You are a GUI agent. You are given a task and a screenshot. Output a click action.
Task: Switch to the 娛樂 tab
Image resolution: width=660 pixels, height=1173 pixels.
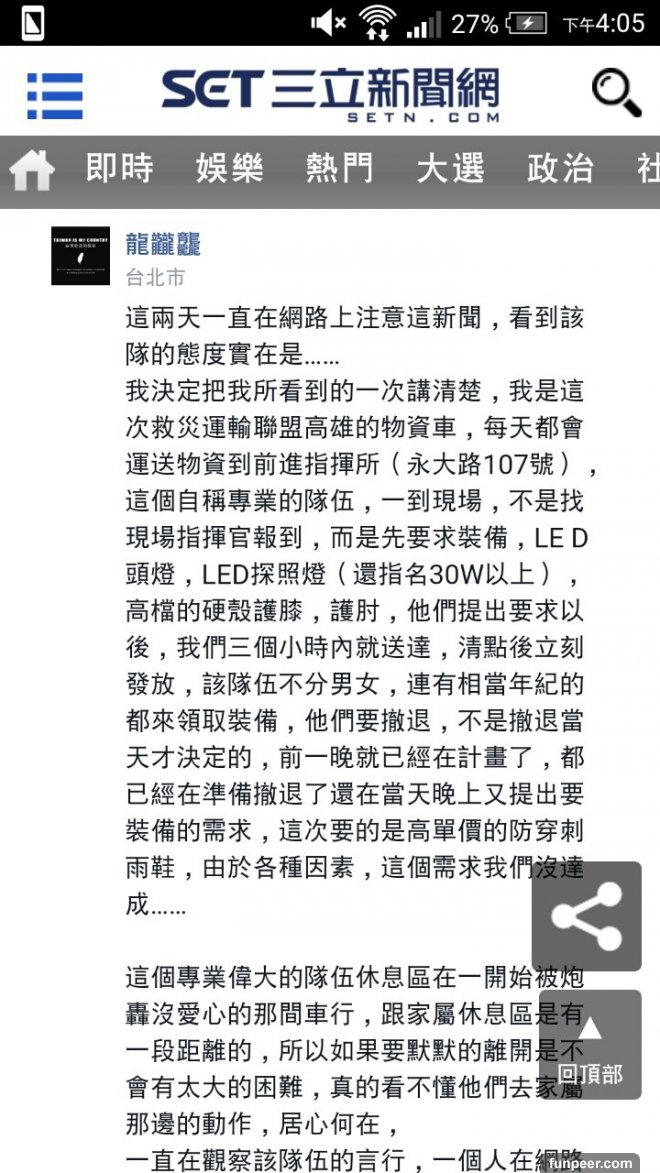point(229,169)
